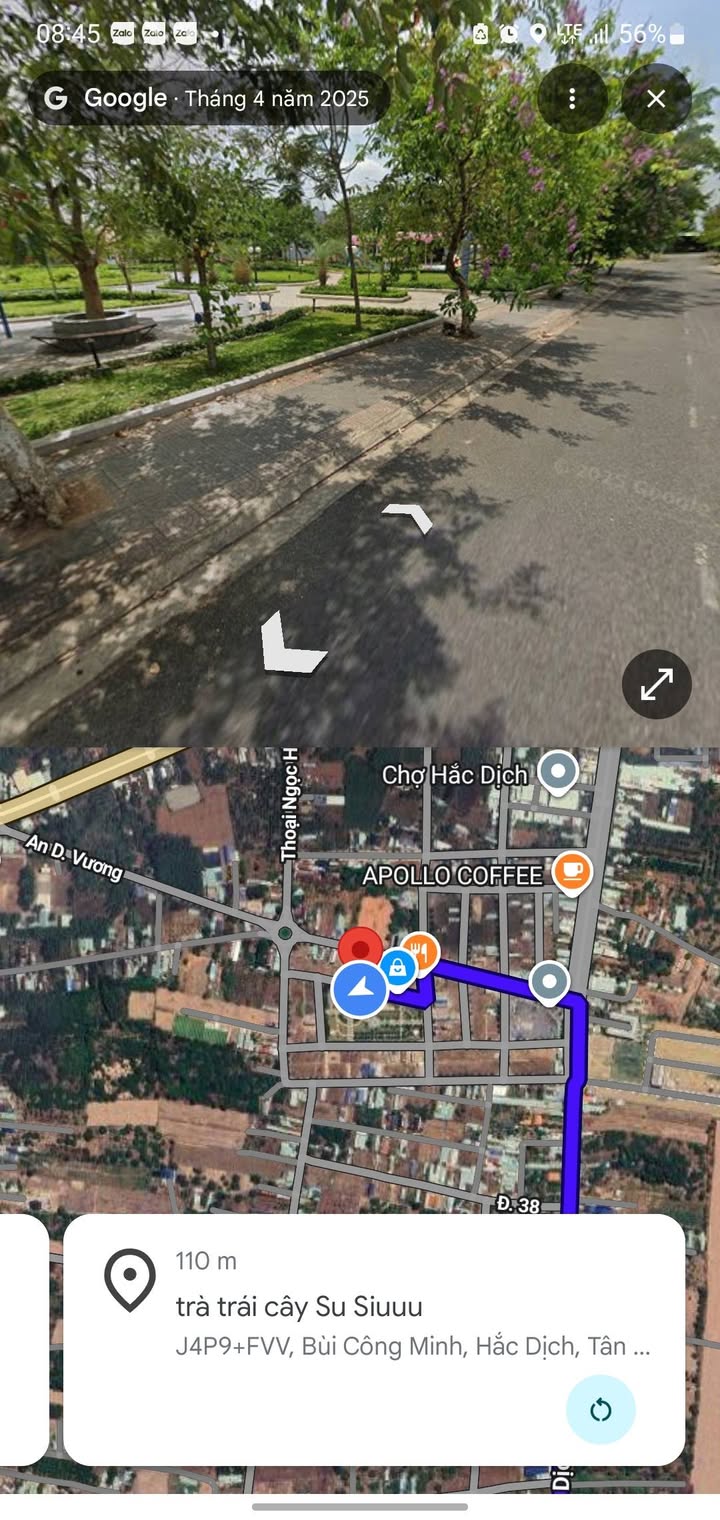Tap the APOLLO COFFEE map marker
720x1520 pixels.
571,872
